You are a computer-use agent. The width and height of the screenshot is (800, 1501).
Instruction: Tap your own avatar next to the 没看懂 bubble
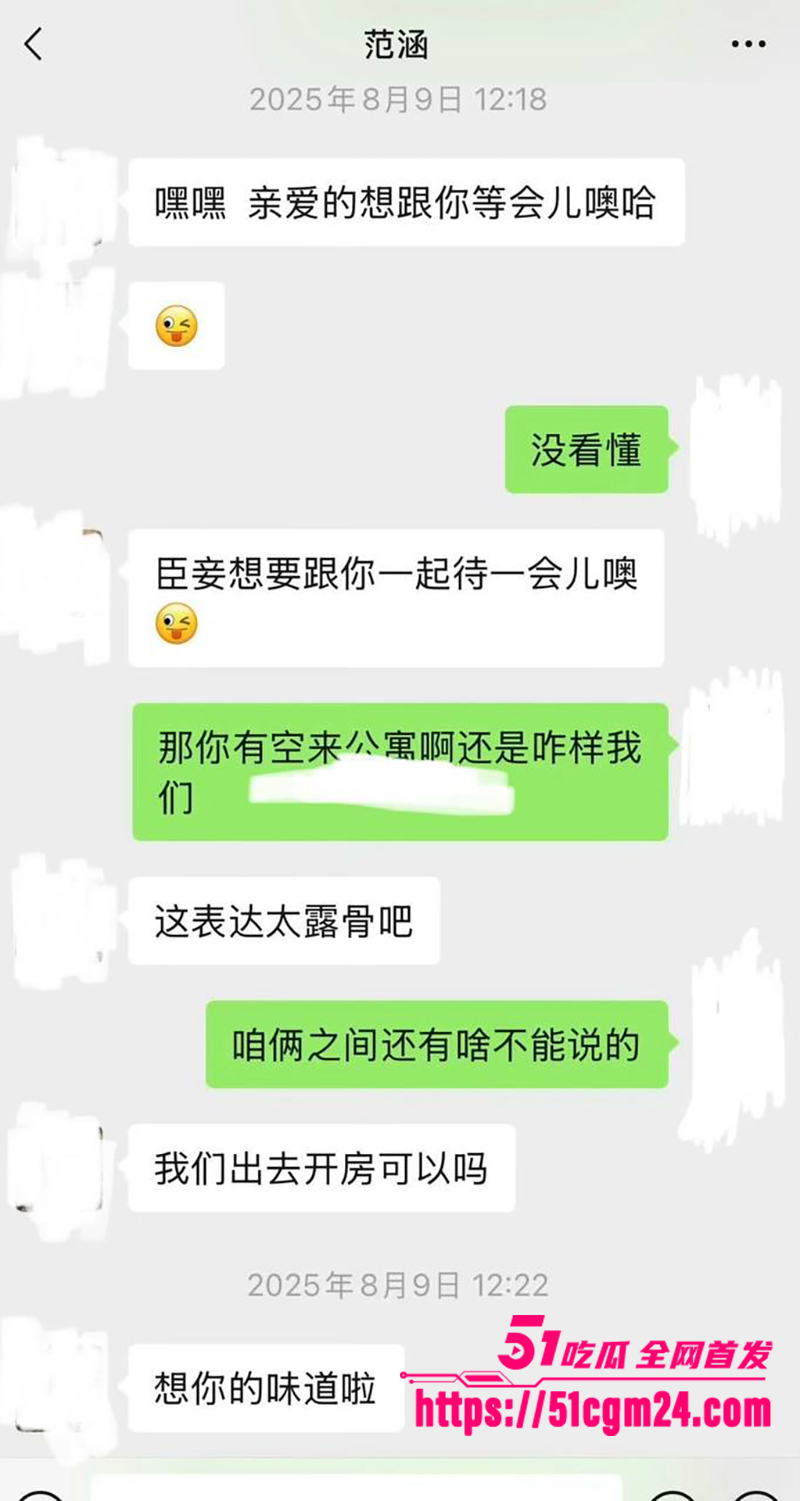735,440
